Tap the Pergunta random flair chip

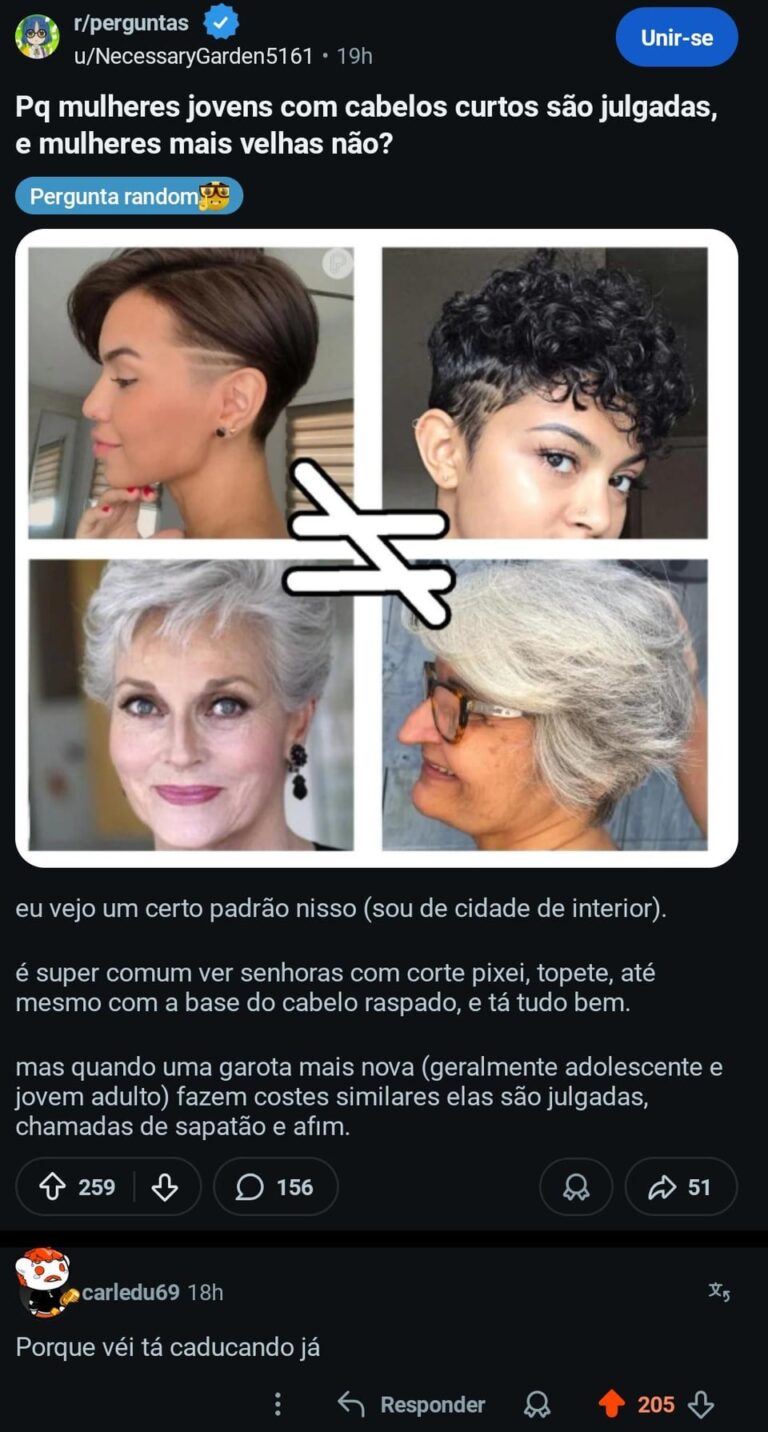129,196
